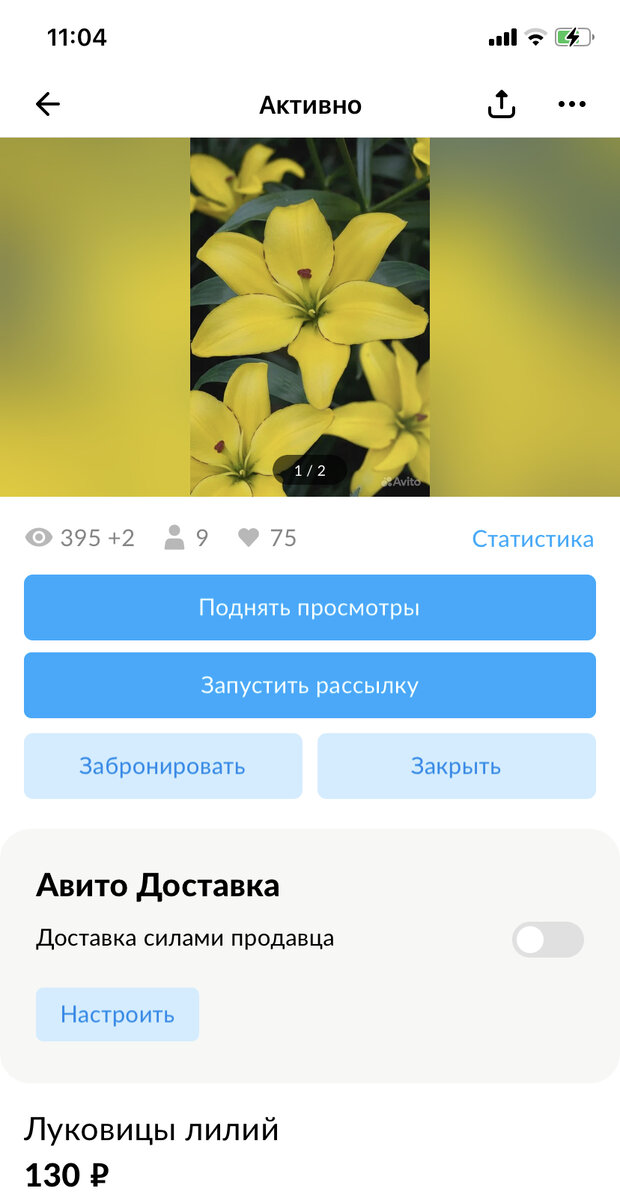The image size is (620, 1200).
Task: Open the lily photo in full view
Action: [310, 316]
